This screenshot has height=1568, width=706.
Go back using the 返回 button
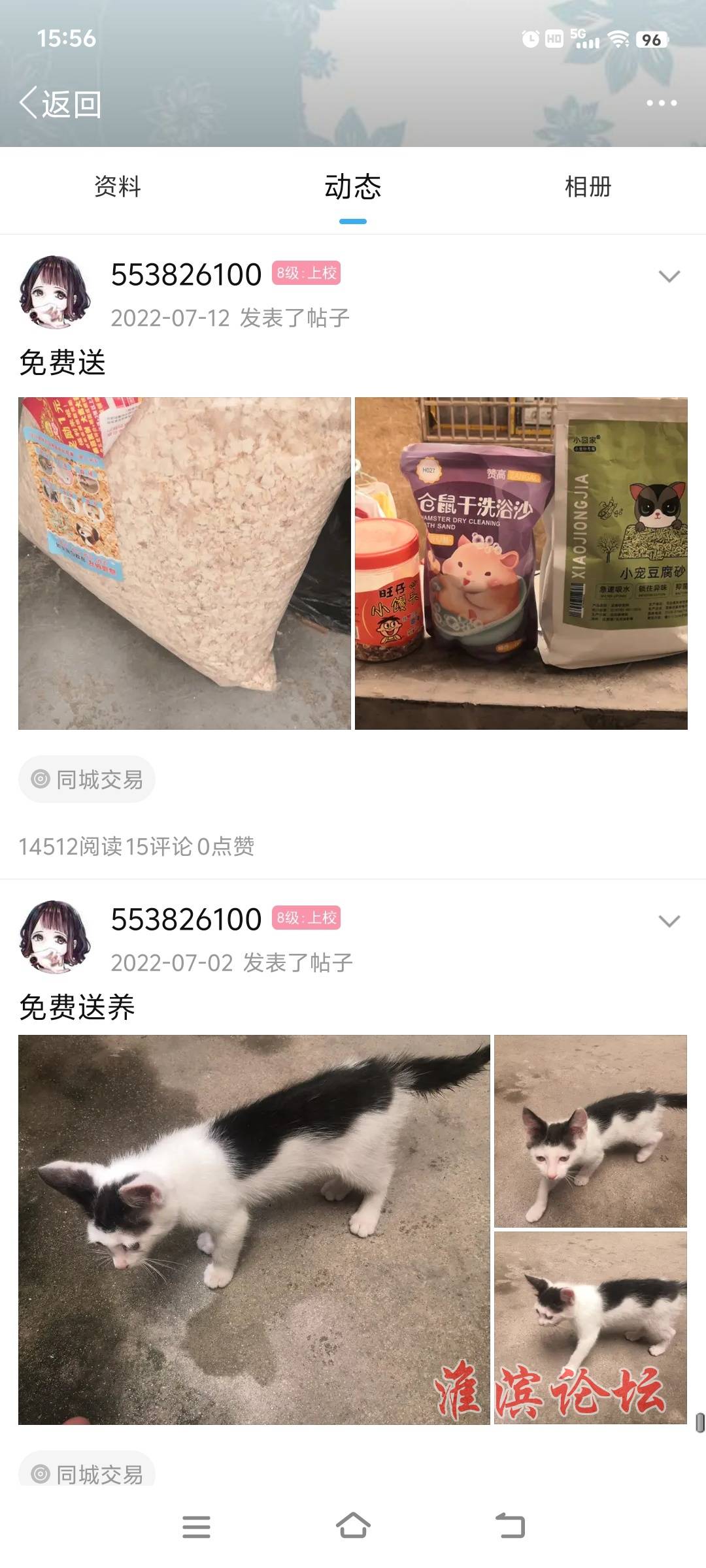[x=60, y=104]
